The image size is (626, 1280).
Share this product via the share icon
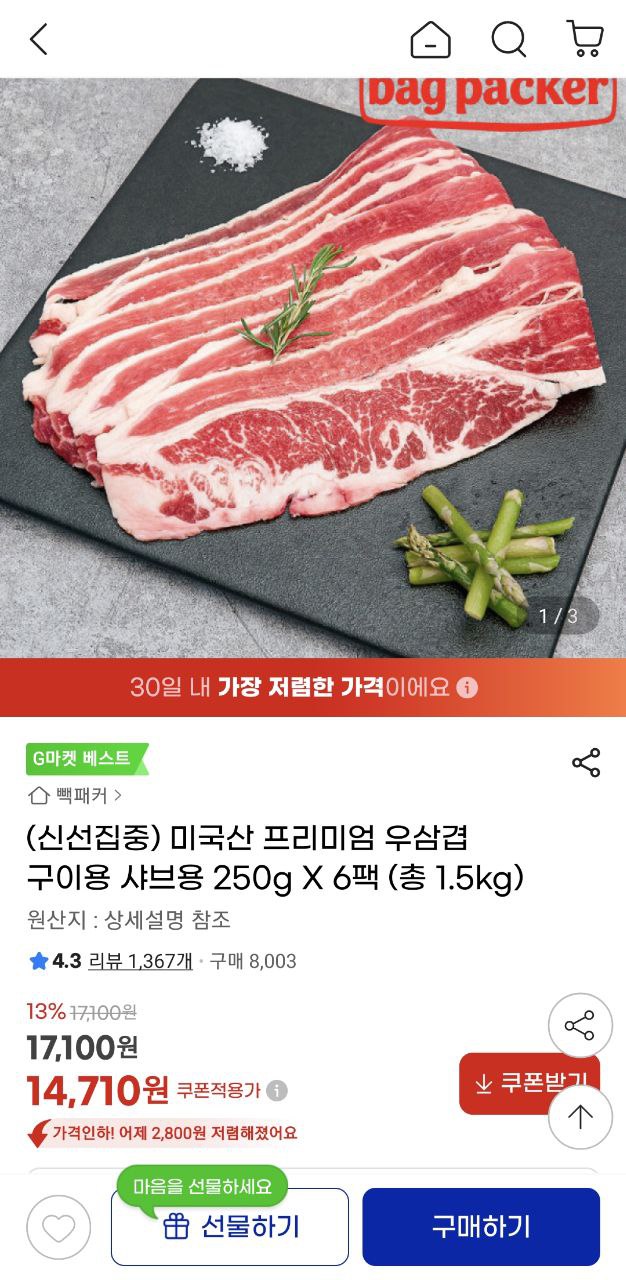point(586,762)
